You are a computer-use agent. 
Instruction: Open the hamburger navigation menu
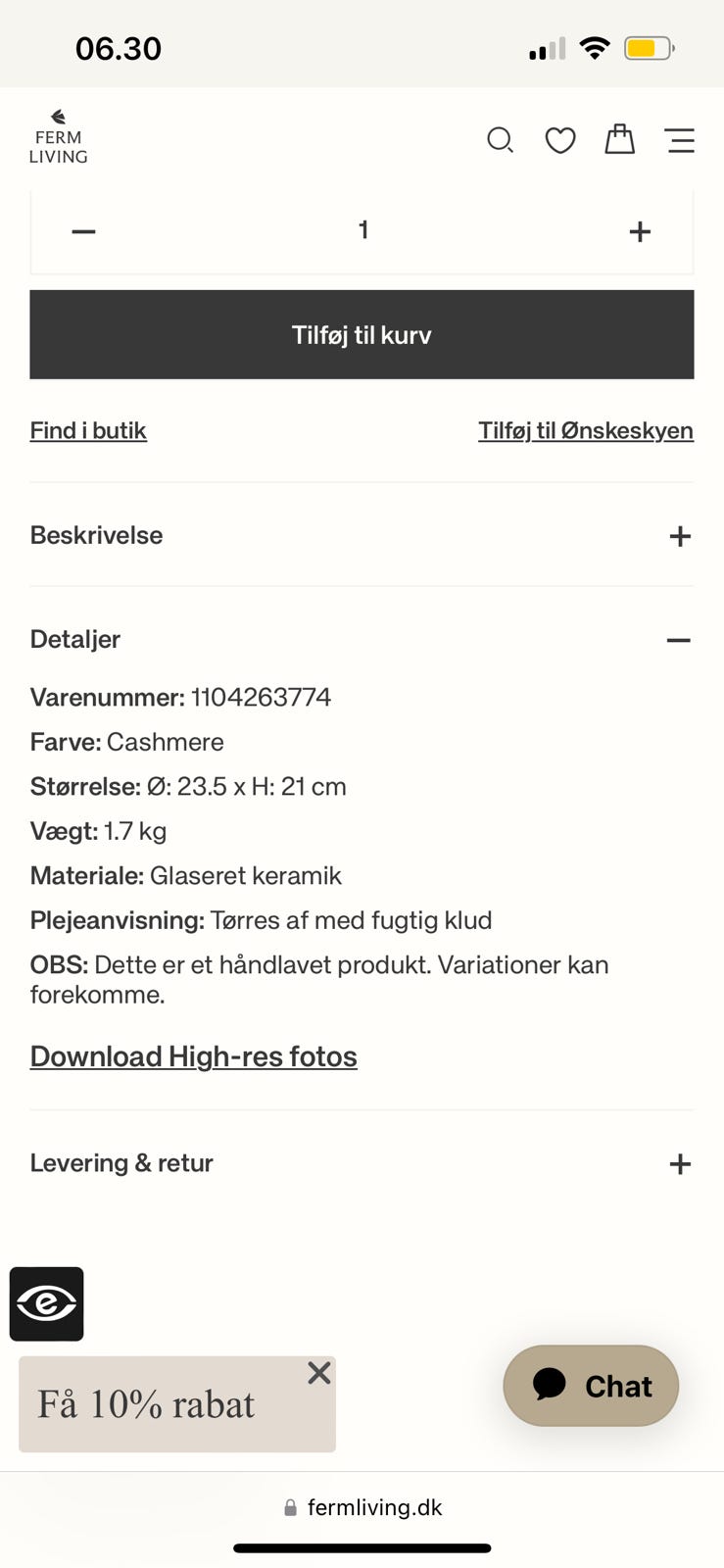click(x=680, y=140)
